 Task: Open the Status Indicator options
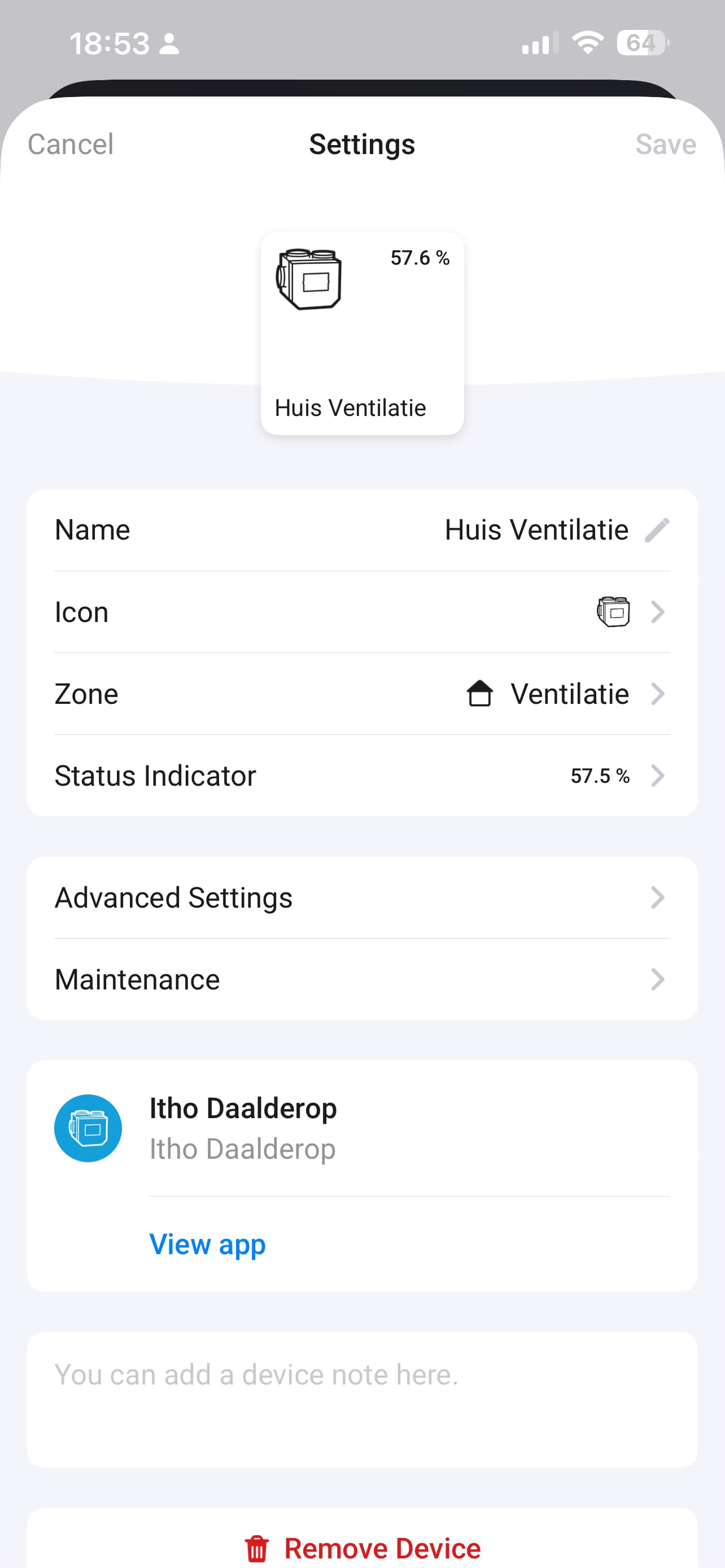362,776
